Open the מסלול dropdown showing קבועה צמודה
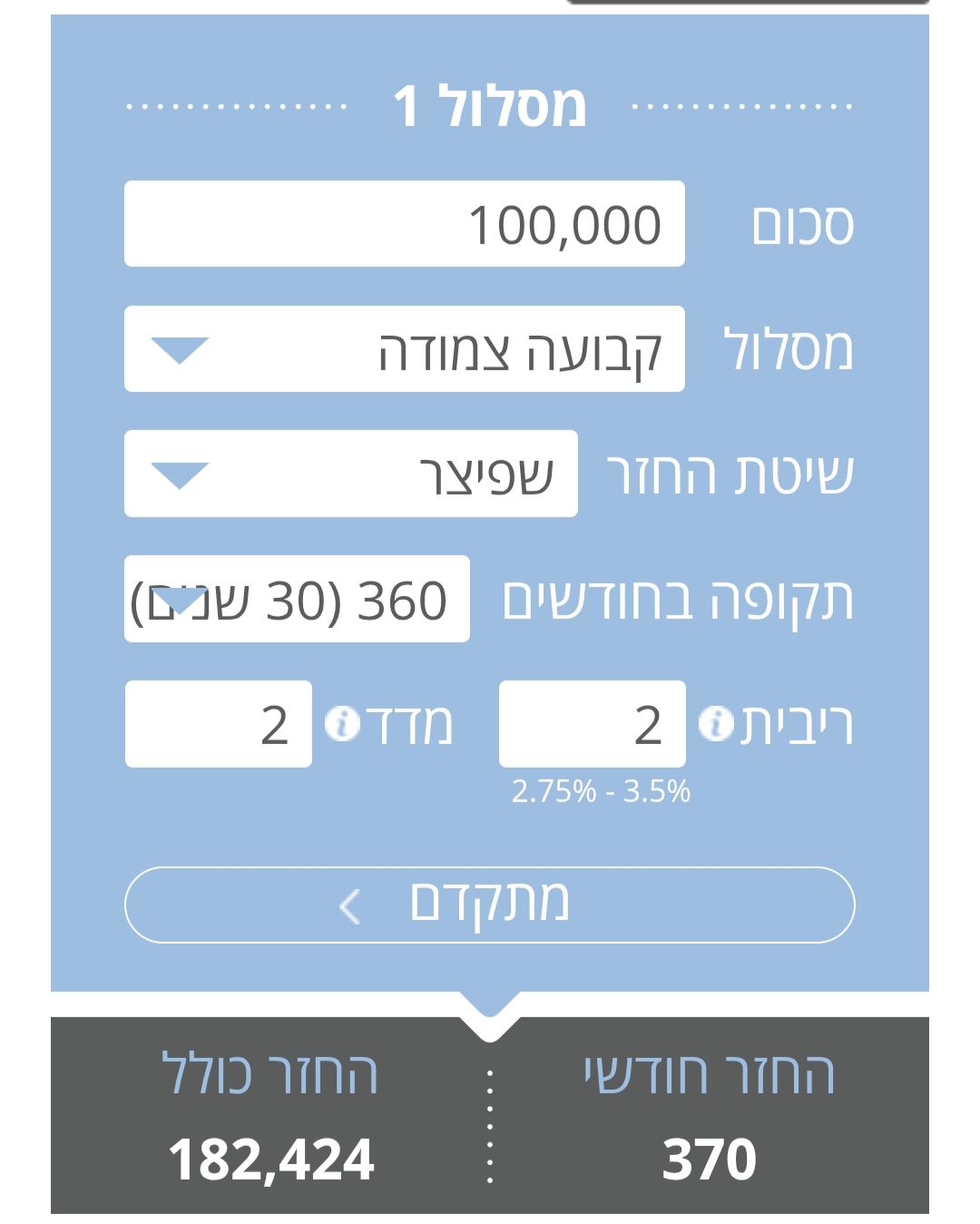 point(404,349)
